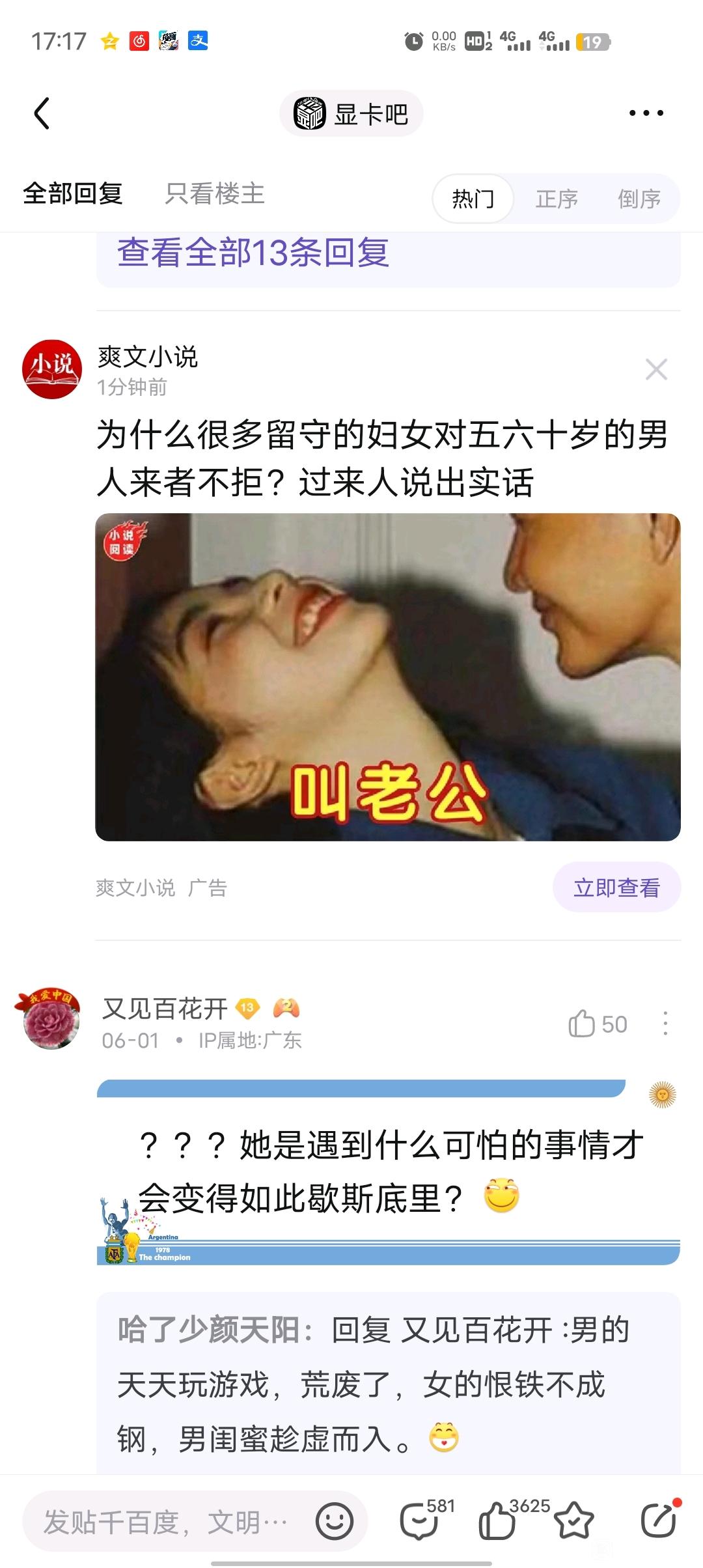Sort replies by 热门
The height and width of the screenshot is (1568, 703).
[473, 199]
